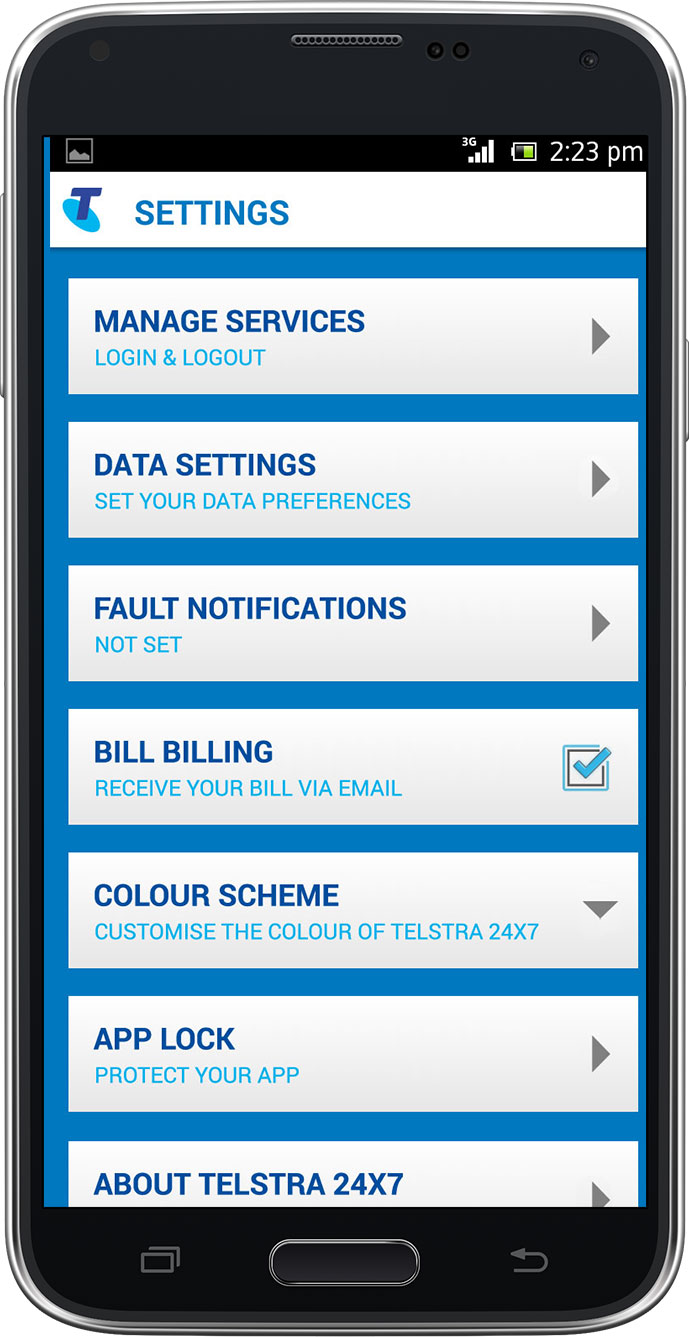This screenshot has height=1337, width=689.
Task: Open Fault Notifications settings
Action: tap(353, 623)
